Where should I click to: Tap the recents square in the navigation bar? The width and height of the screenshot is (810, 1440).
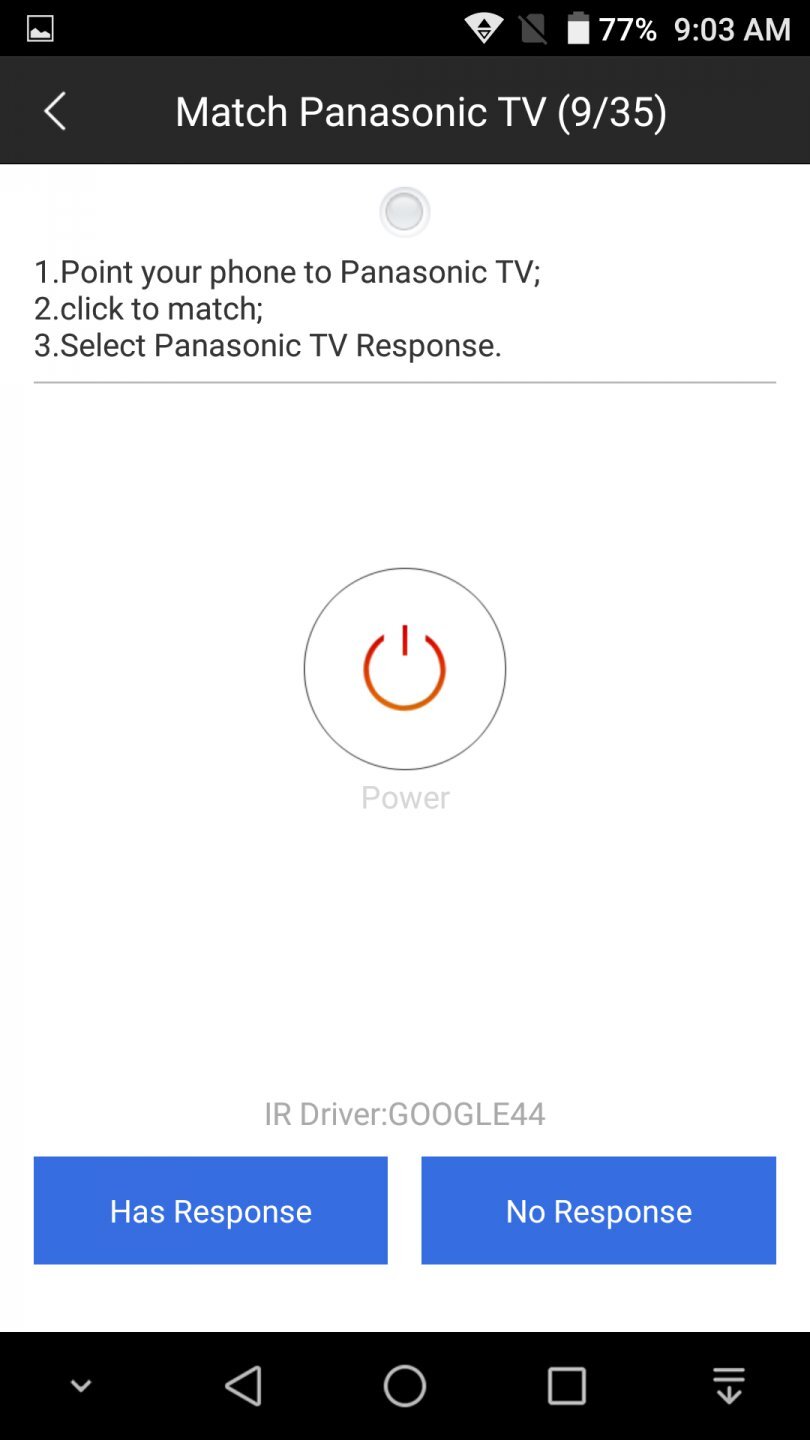pyautogui.click(x=566, y=1385)
